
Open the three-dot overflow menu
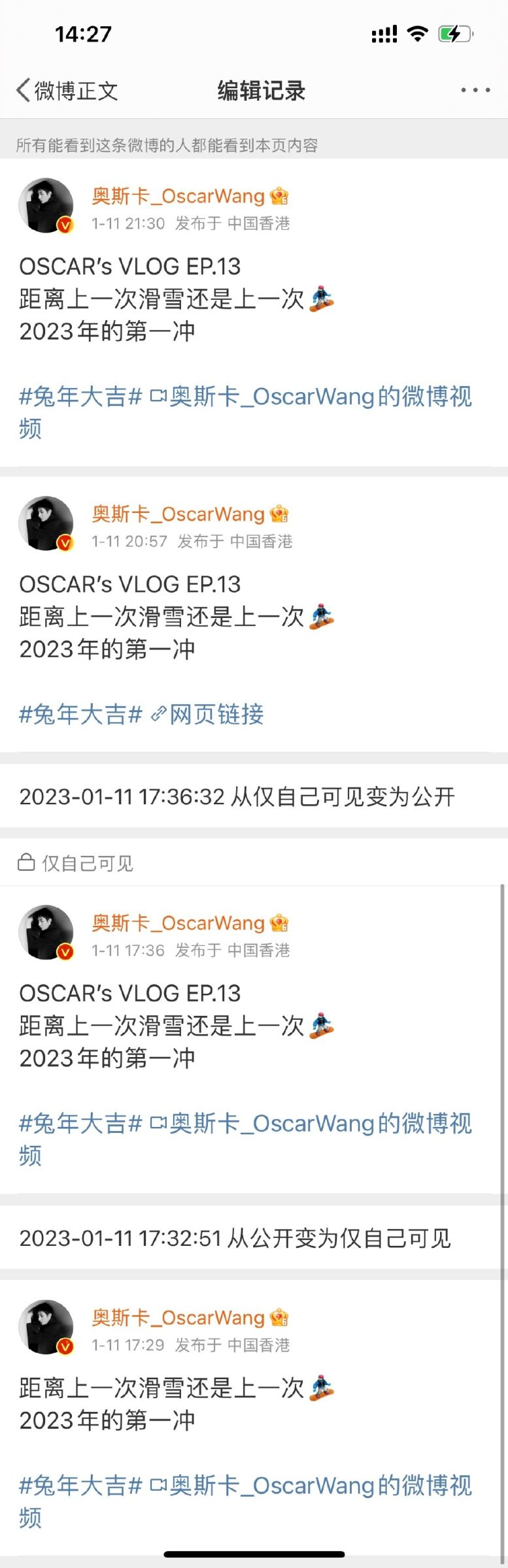click(x=475, y=90)
